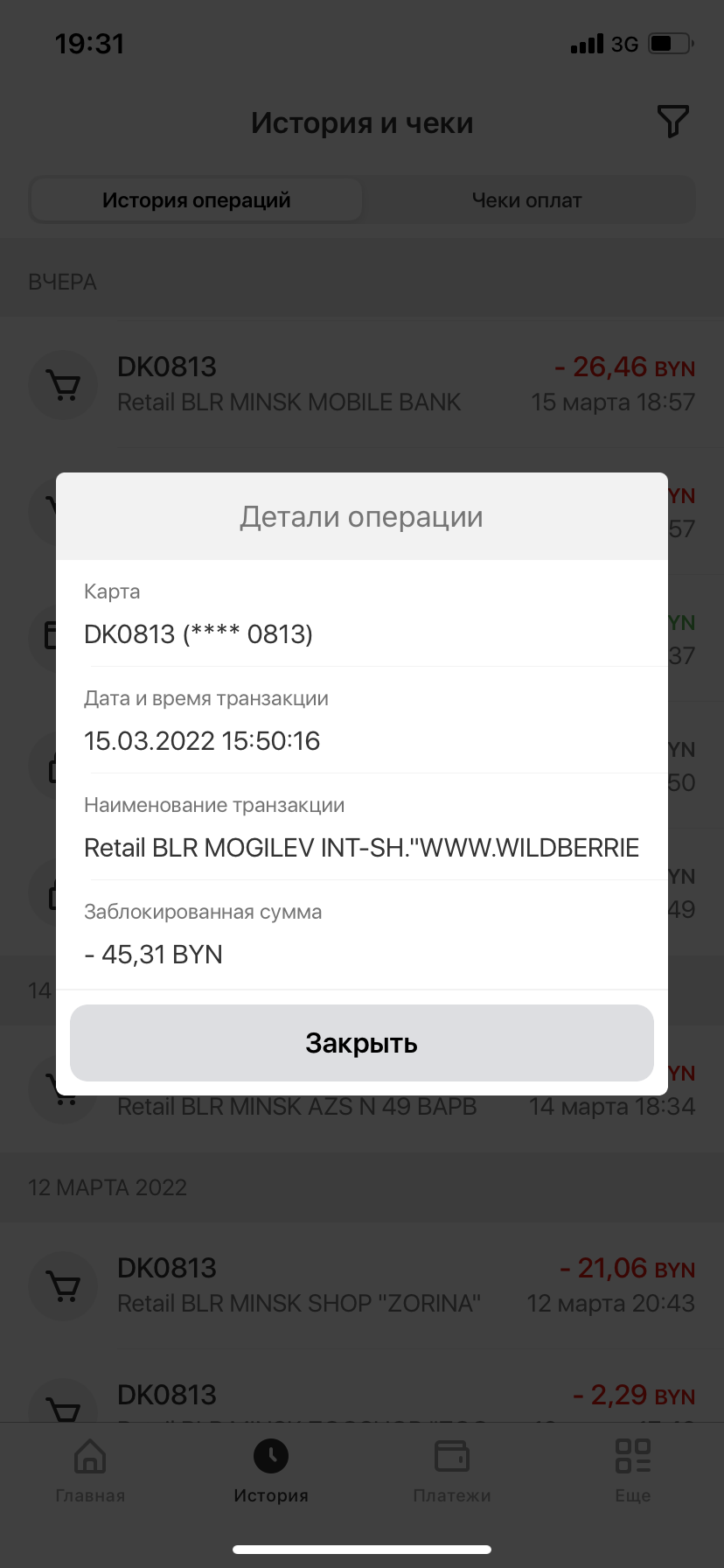The image size is (724, 1568).
Task: Tap the История bottom tab
Action: (x=271, y=1470)
